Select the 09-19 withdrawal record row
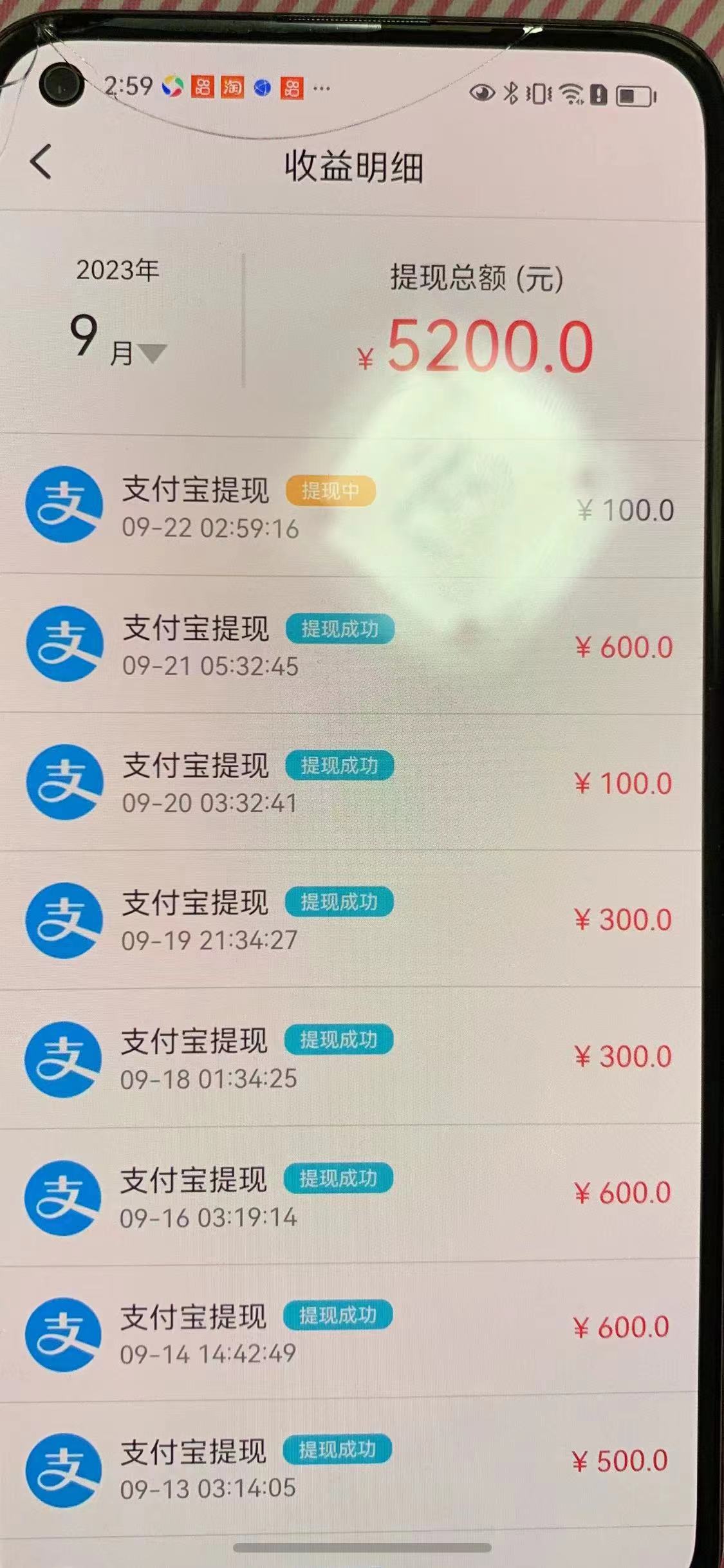 coord(362,920)
